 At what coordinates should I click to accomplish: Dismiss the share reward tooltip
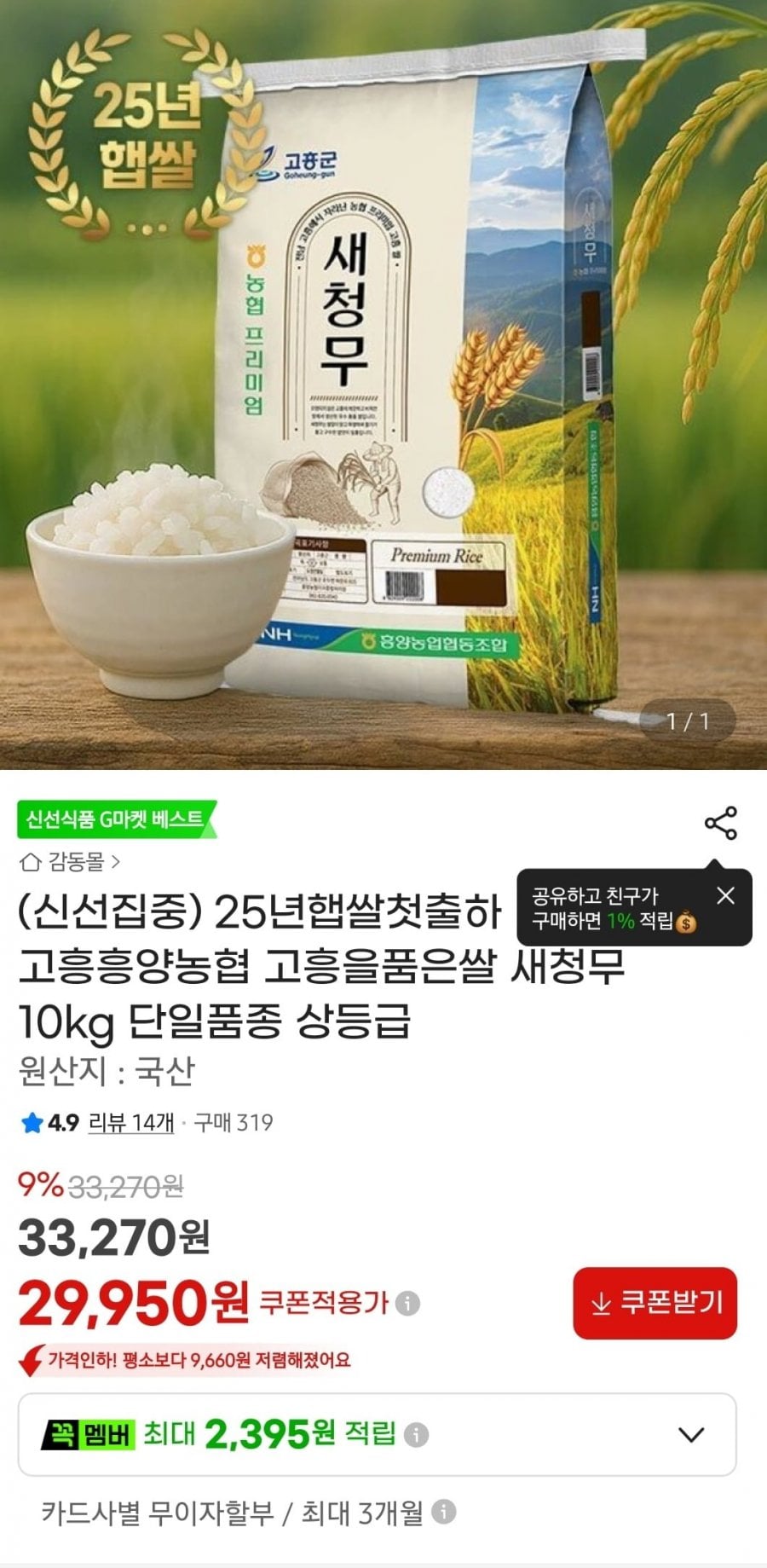pos(725,895)
